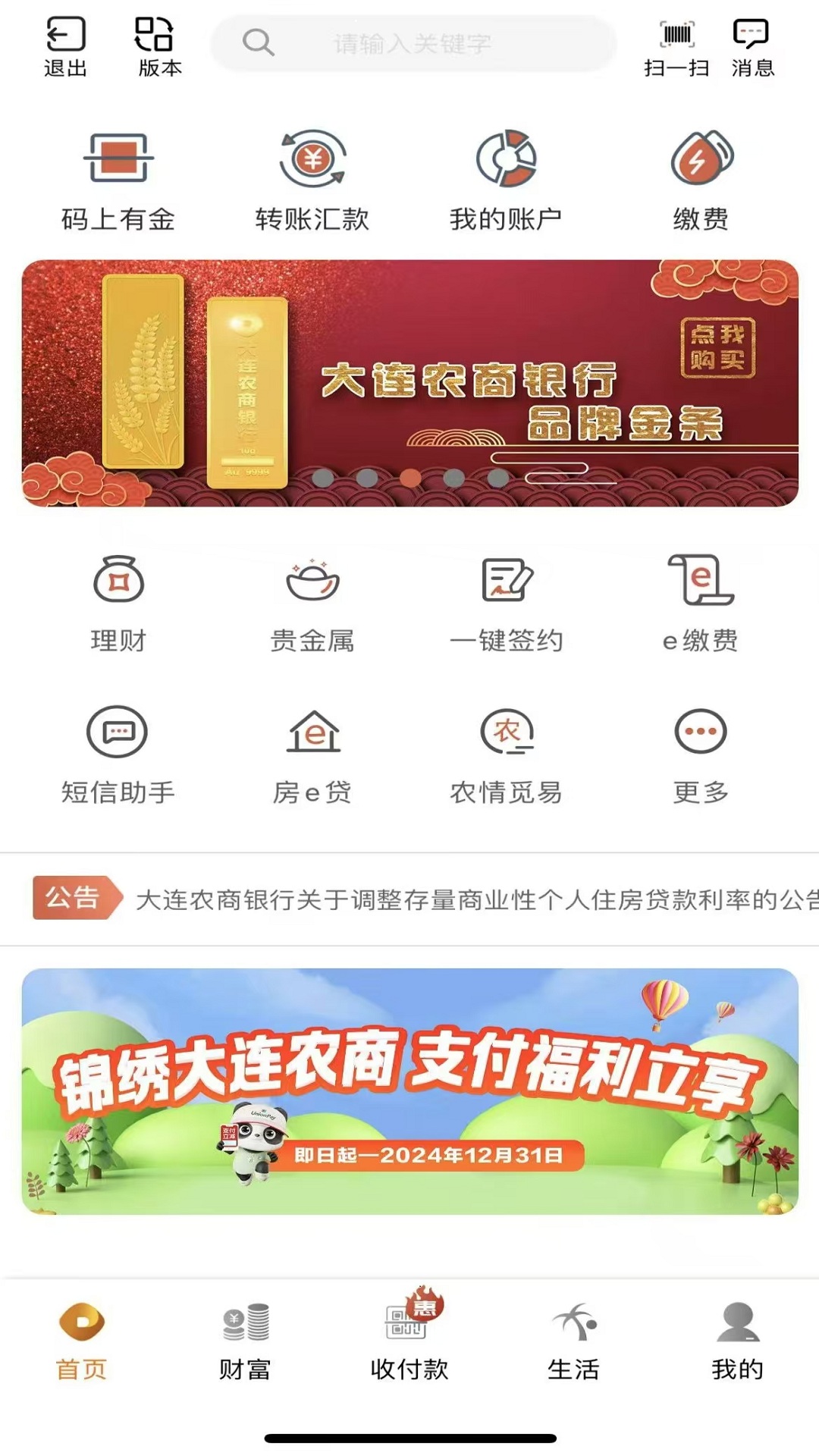Open 转账汇款 to transfer money
Viewport: 819px width, 1456px height.
tap(313, 178)
